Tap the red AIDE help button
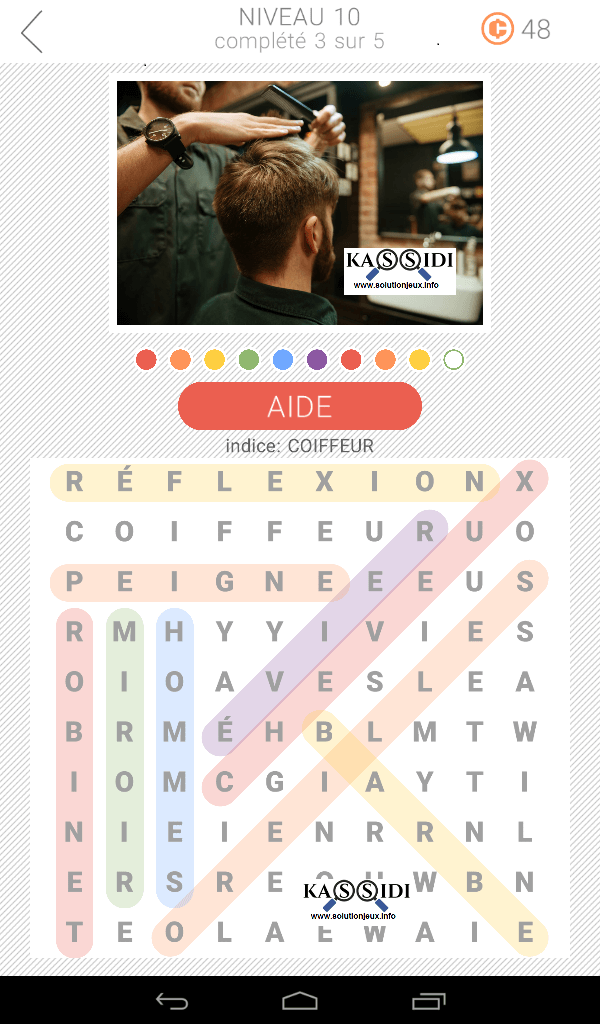 [299, 407]
